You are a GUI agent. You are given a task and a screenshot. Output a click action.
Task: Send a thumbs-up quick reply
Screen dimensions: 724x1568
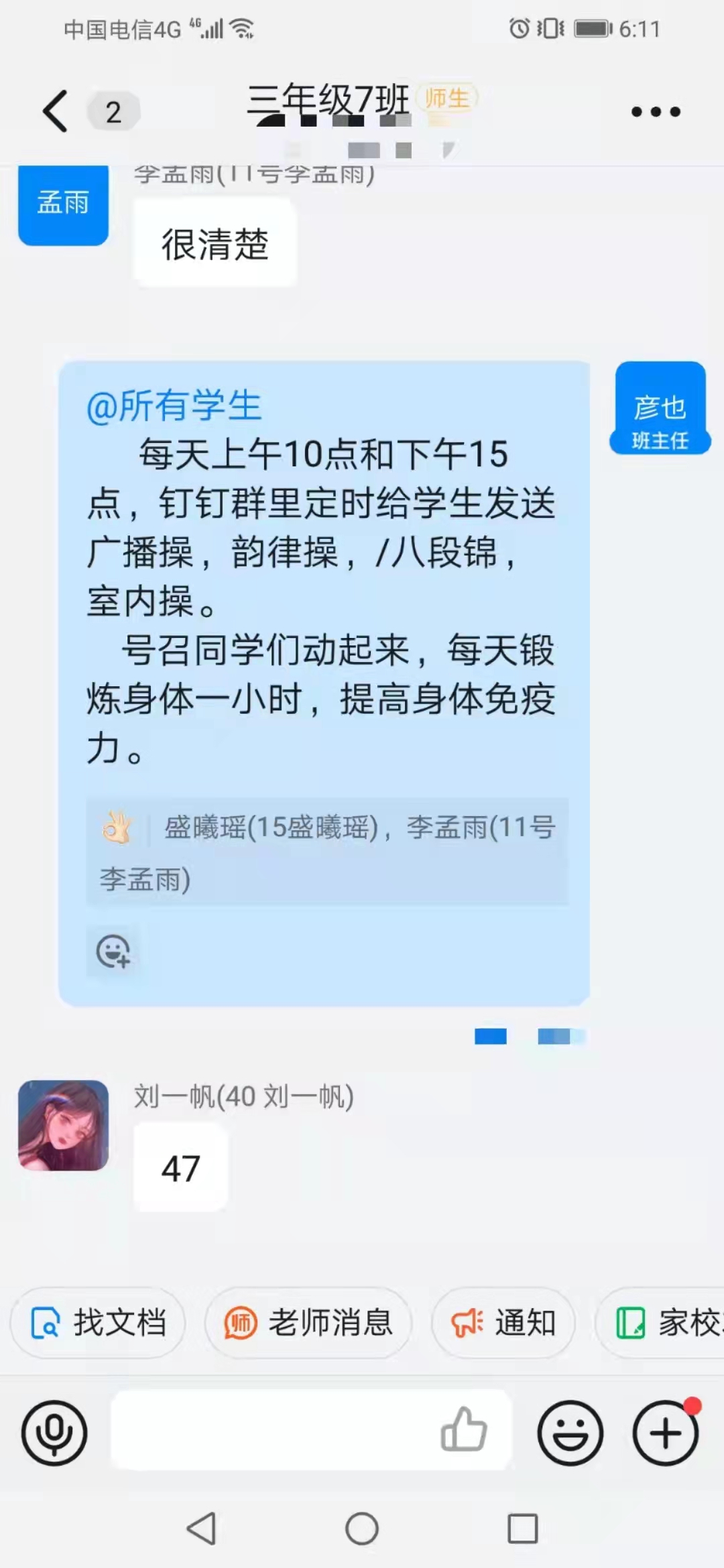[463, 1429]
